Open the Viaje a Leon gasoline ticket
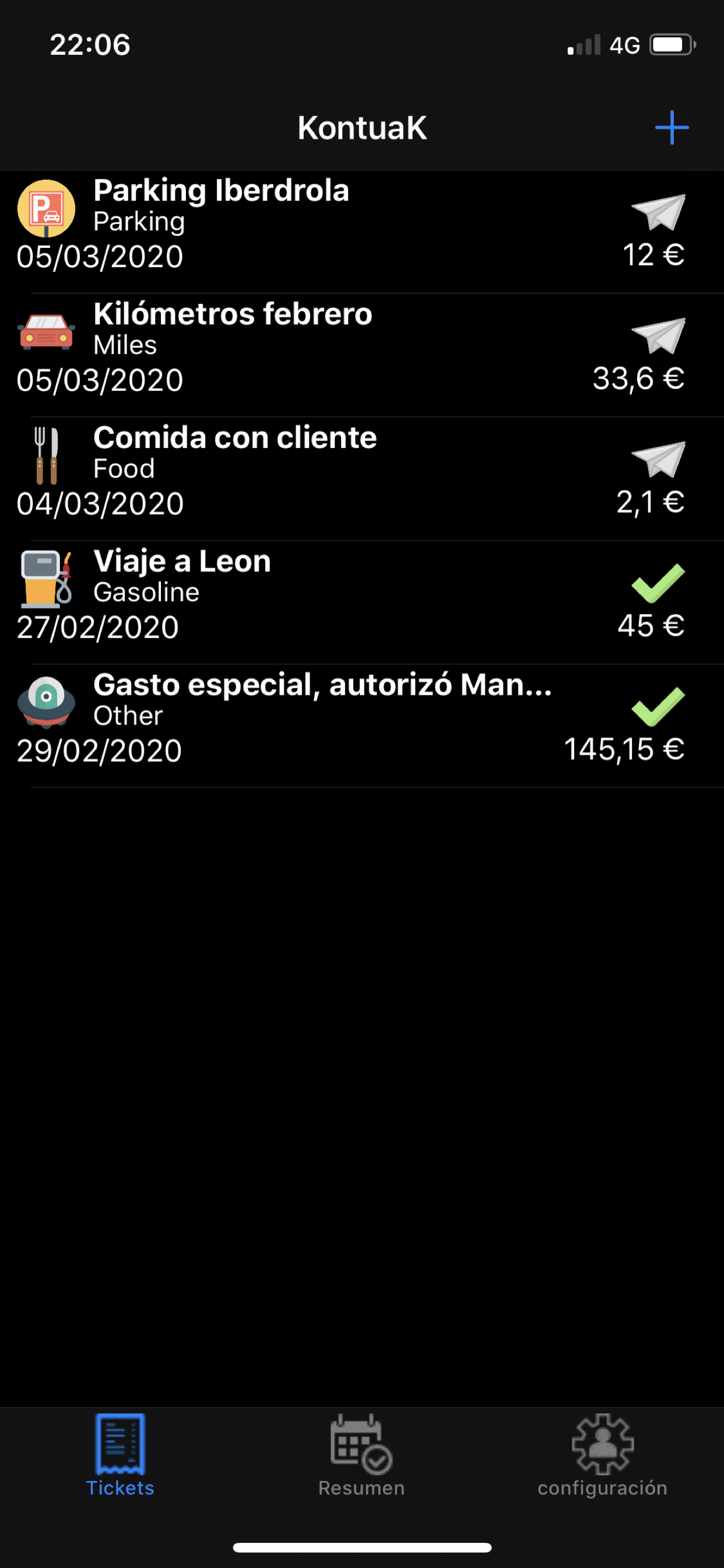 362,603
